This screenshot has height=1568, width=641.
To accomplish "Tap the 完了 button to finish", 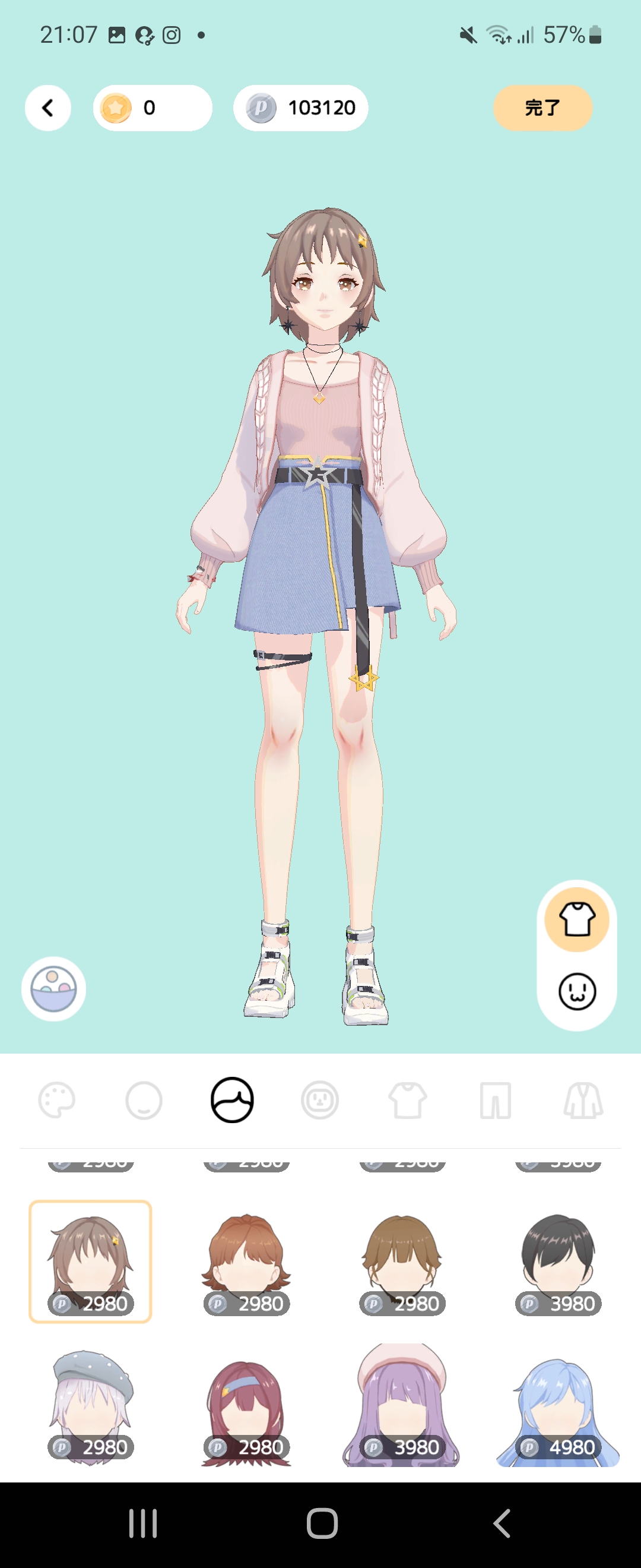I will coord(542,108).
